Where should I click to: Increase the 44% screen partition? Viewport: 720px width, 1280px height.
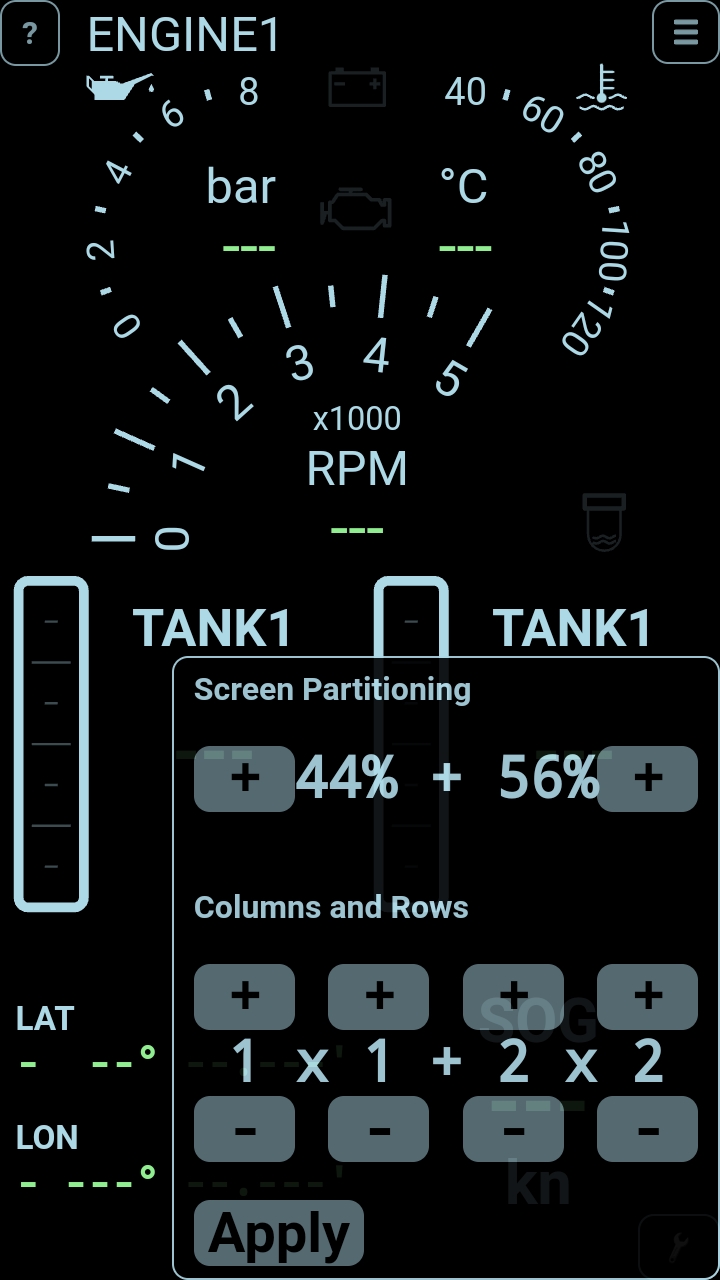(x=244, y=778)
